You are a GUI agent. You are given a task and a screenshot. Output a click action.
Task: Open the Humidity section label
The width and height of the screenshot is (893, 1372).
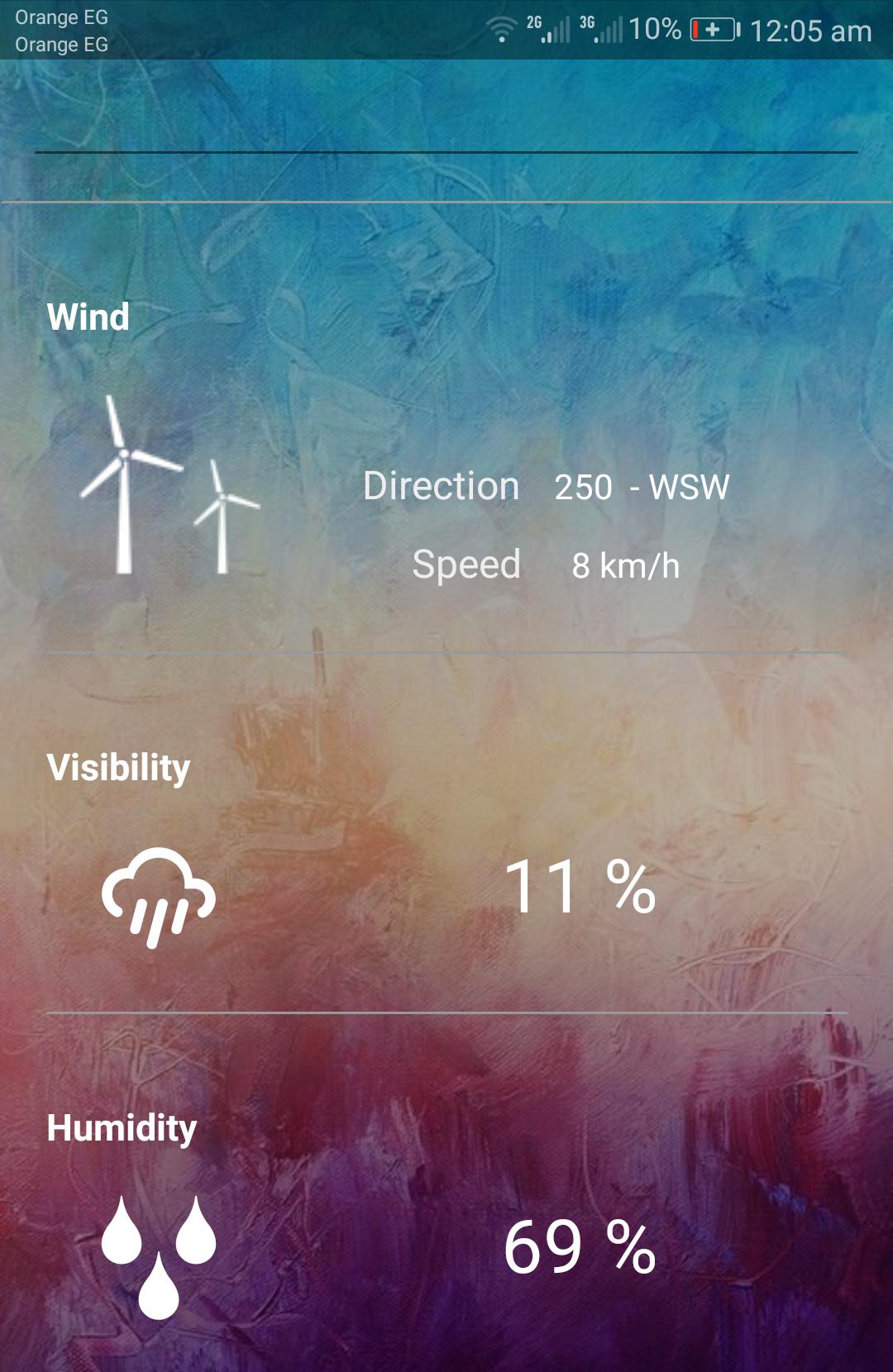coord(122,1127)
